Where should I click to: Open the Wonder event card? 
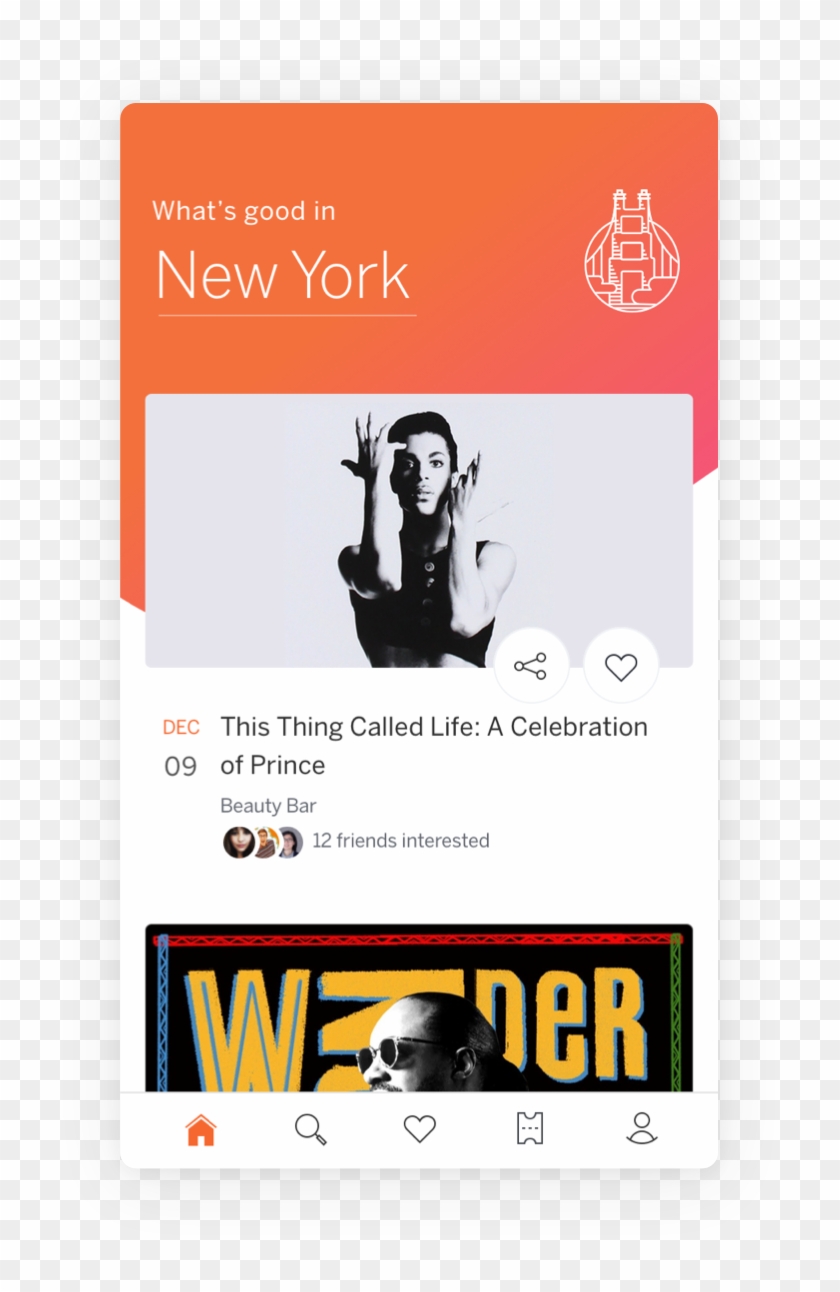click(x=418, y=1008)
